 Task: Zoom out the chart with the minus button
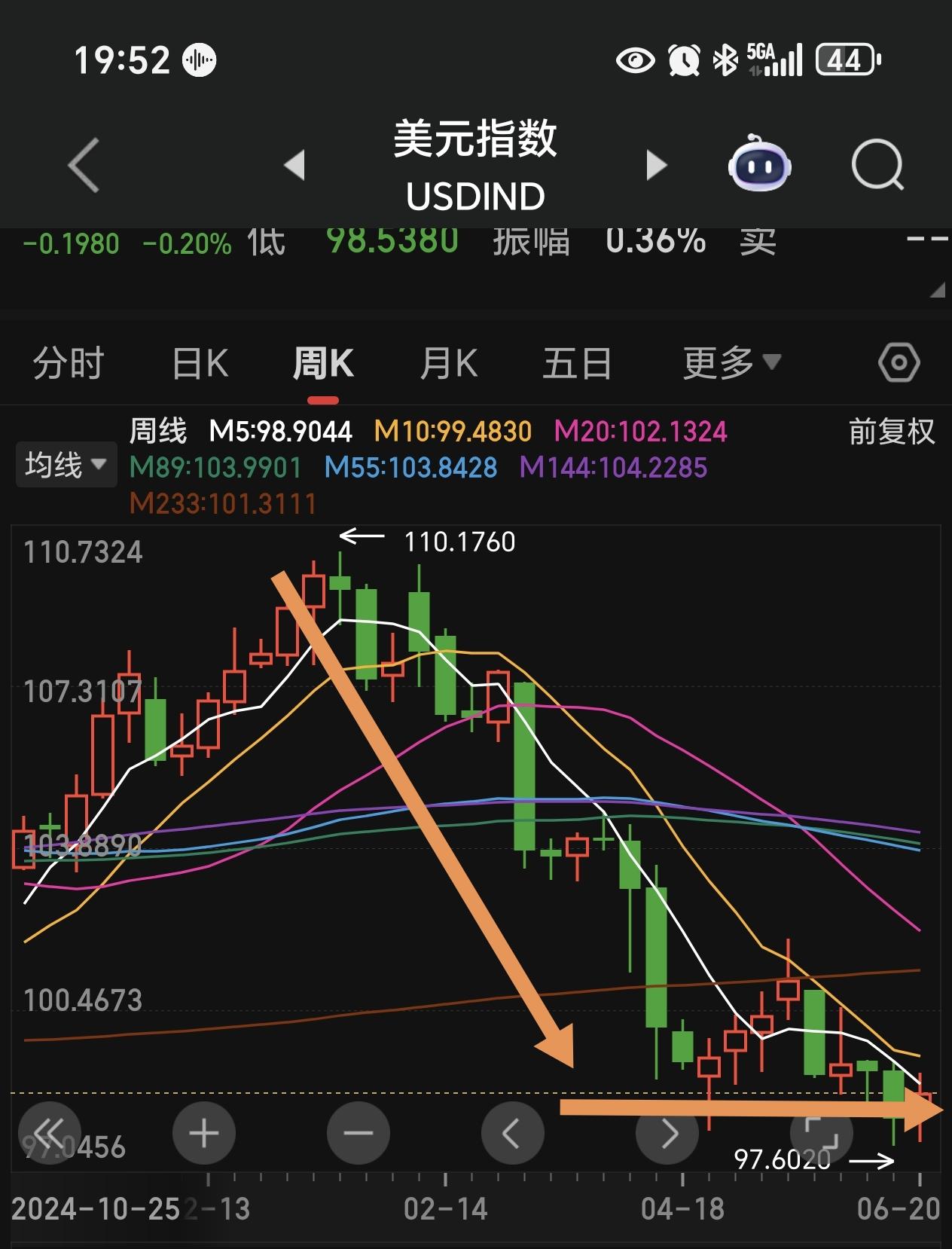point(359,1132)
